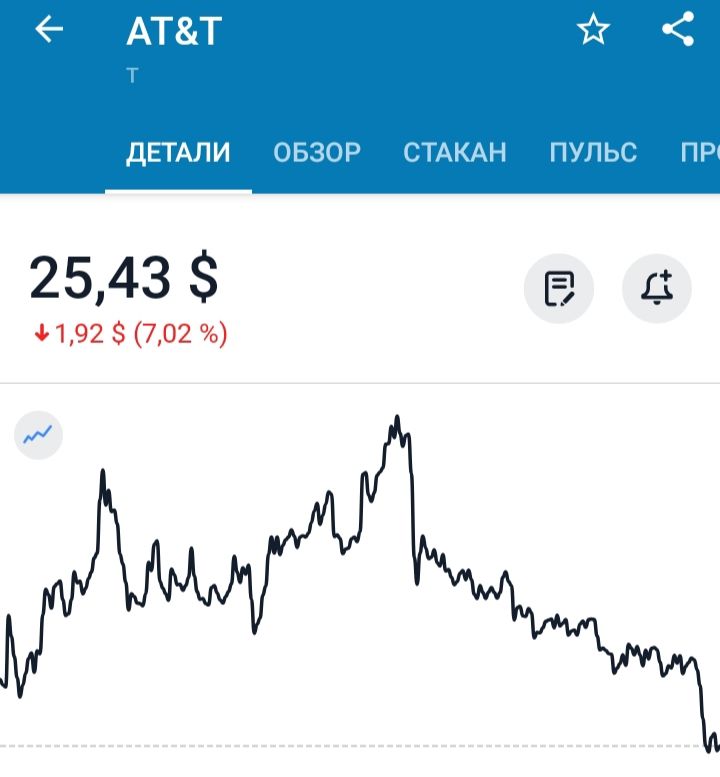
Task: Open the note editing icon
Action: pyautogui.click(x=559, y=289)
